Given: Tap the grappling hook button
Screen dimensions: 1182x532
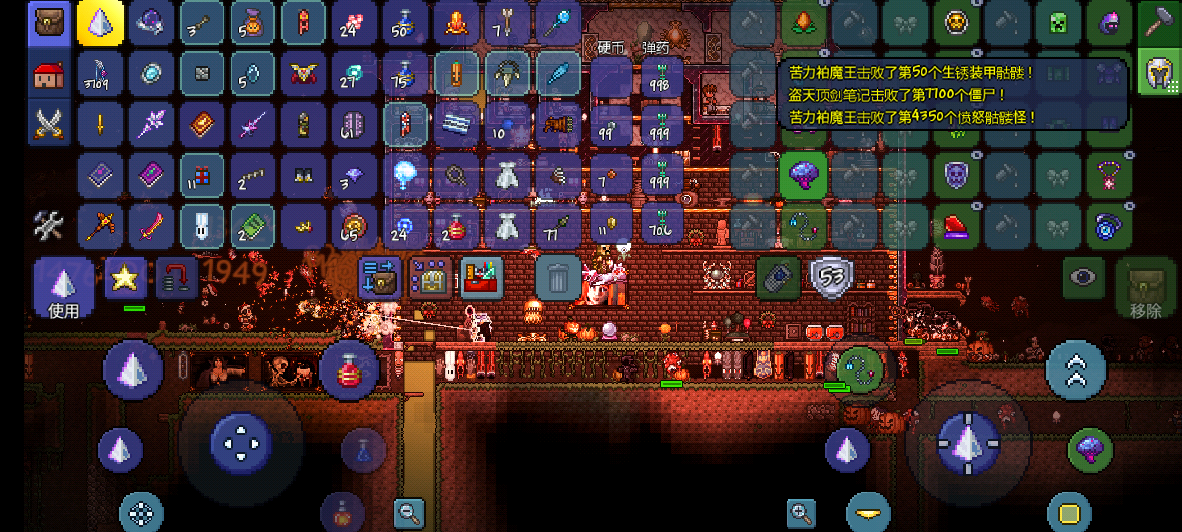Looking at the screenshot, I should (x=860, y=369).
